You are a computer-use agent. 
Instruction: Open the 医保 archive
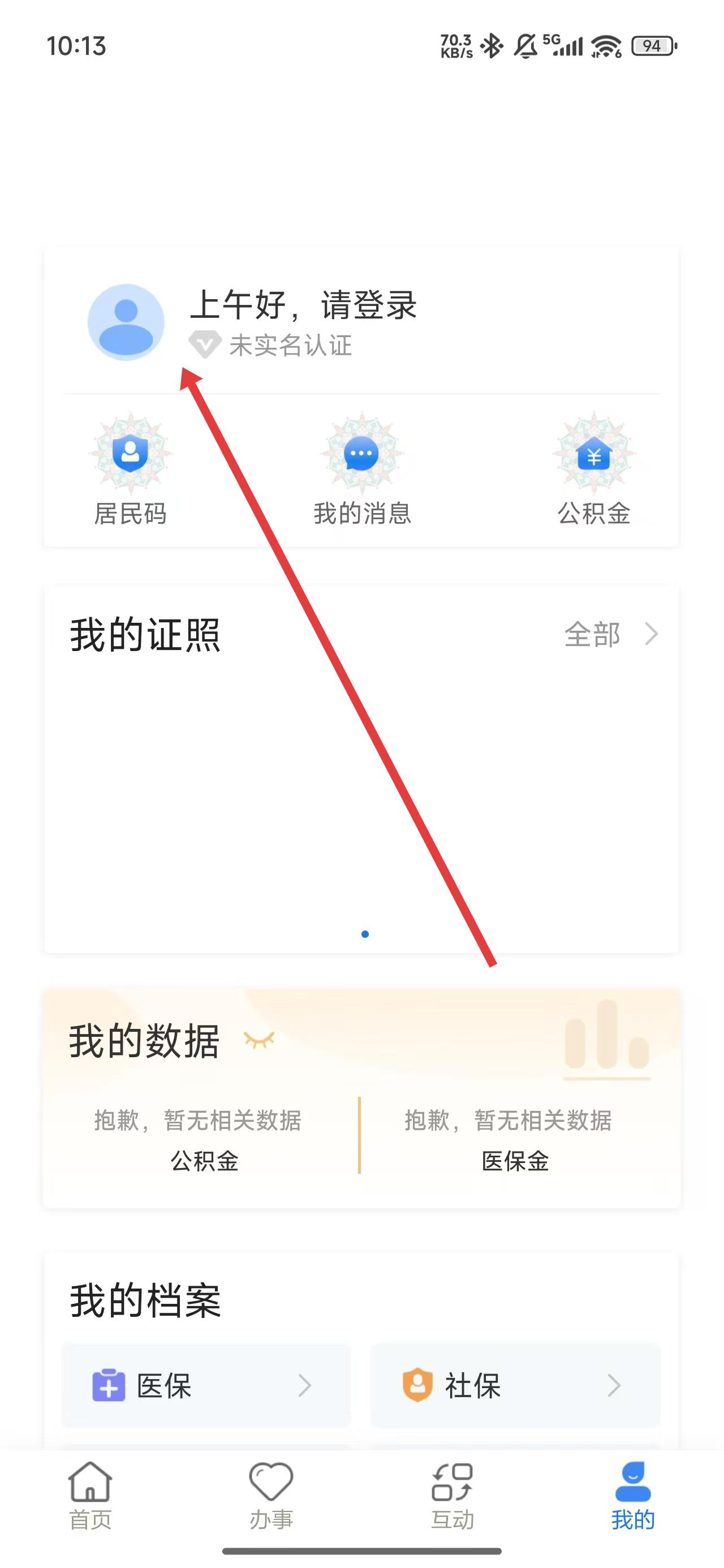point(206,1386)
